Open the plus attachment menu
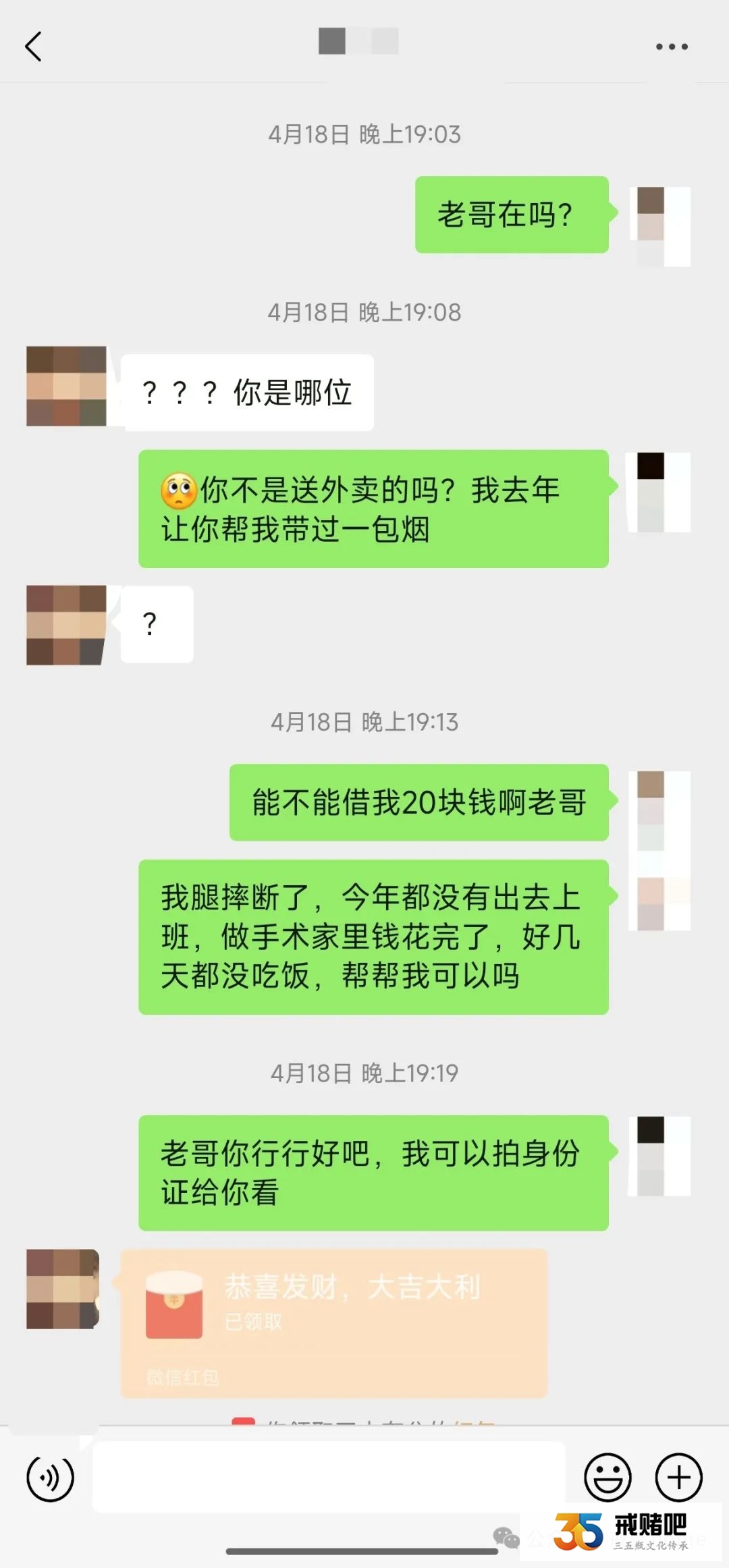Screen dimensions: 729x1568 coord(678,1478)
